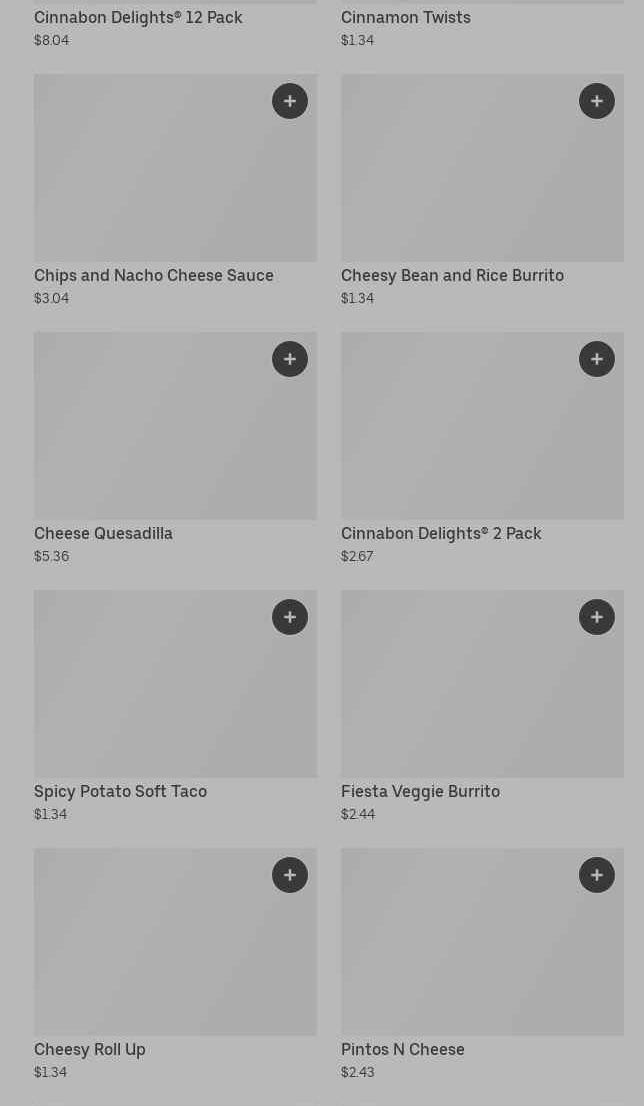Open Chips and Nacho Cheese Sauce item
644x1106 pixels.
click(153, 276)
